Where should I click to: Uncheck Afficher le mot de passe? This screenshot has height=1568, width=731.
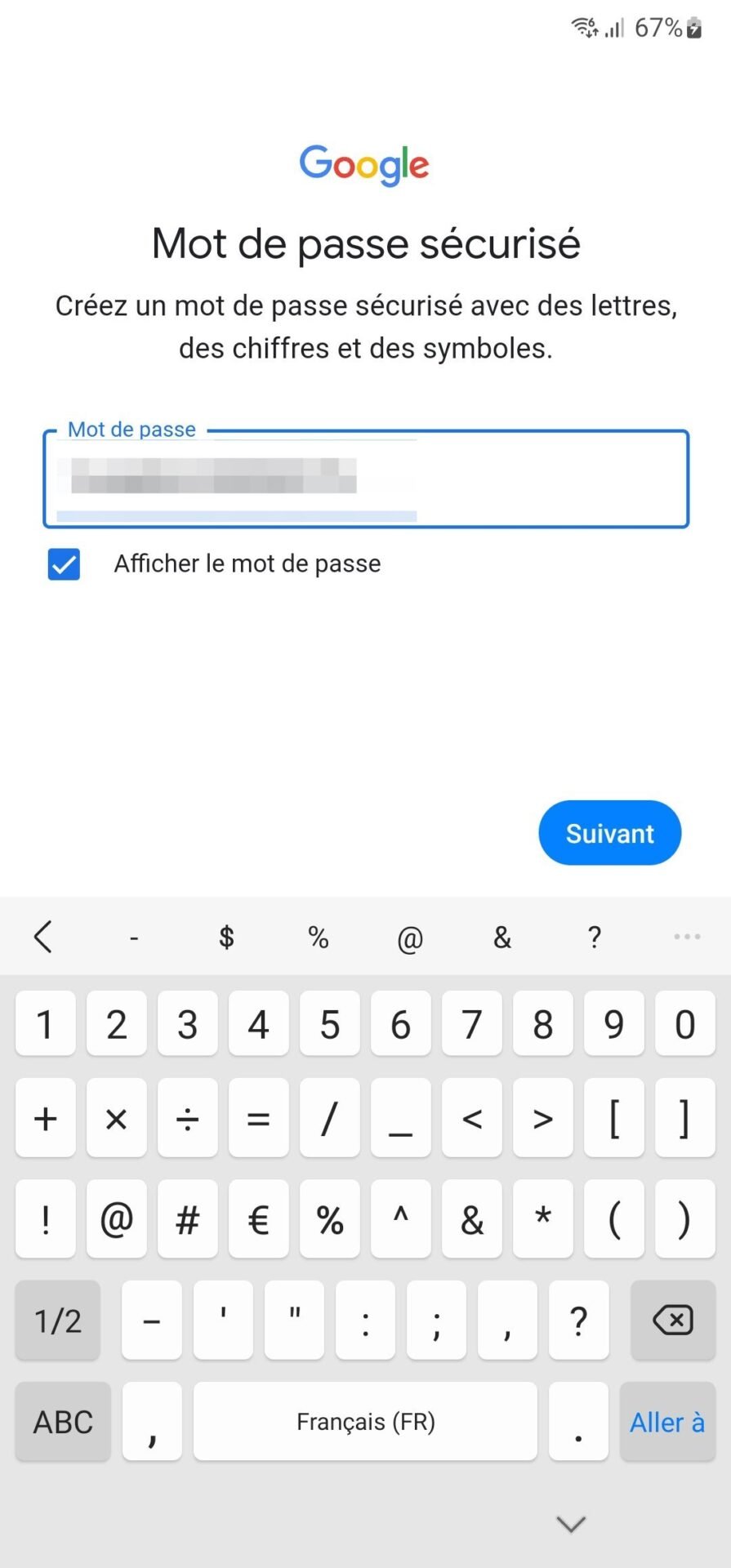64,564
